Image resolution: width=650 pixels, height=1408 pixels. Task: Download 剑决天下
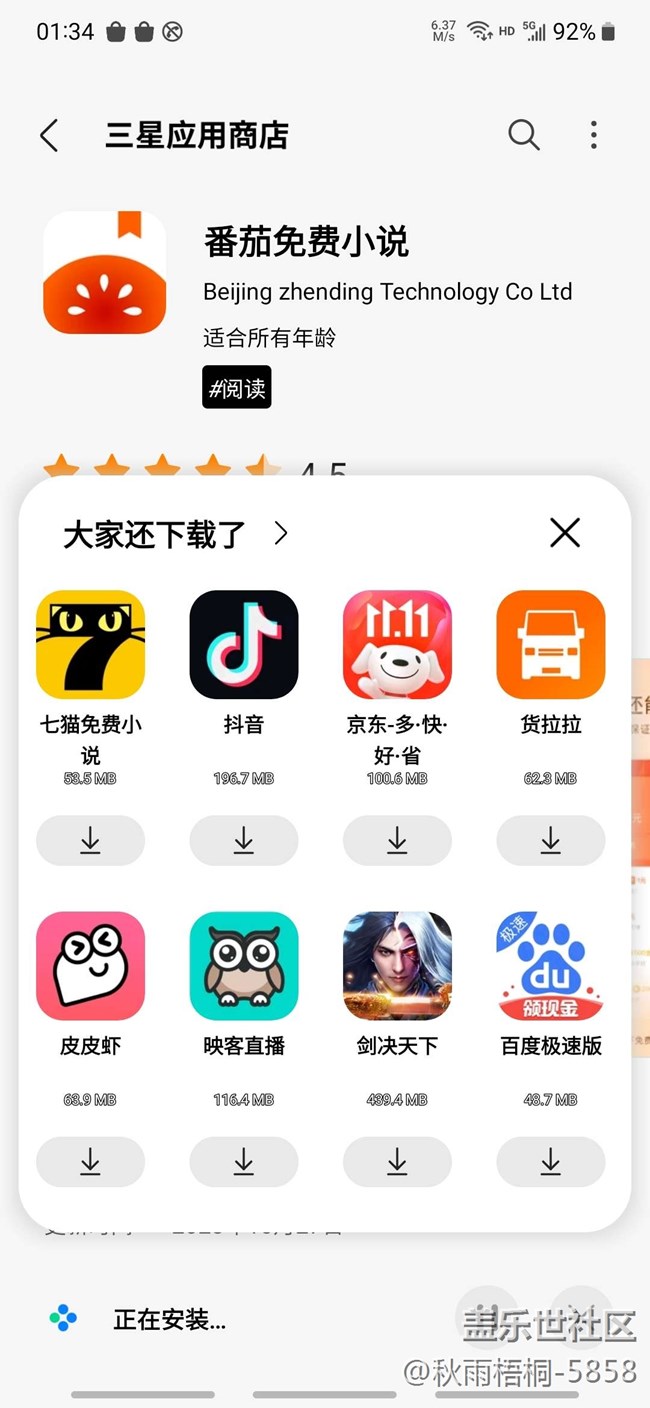[x=397, y=1162]
